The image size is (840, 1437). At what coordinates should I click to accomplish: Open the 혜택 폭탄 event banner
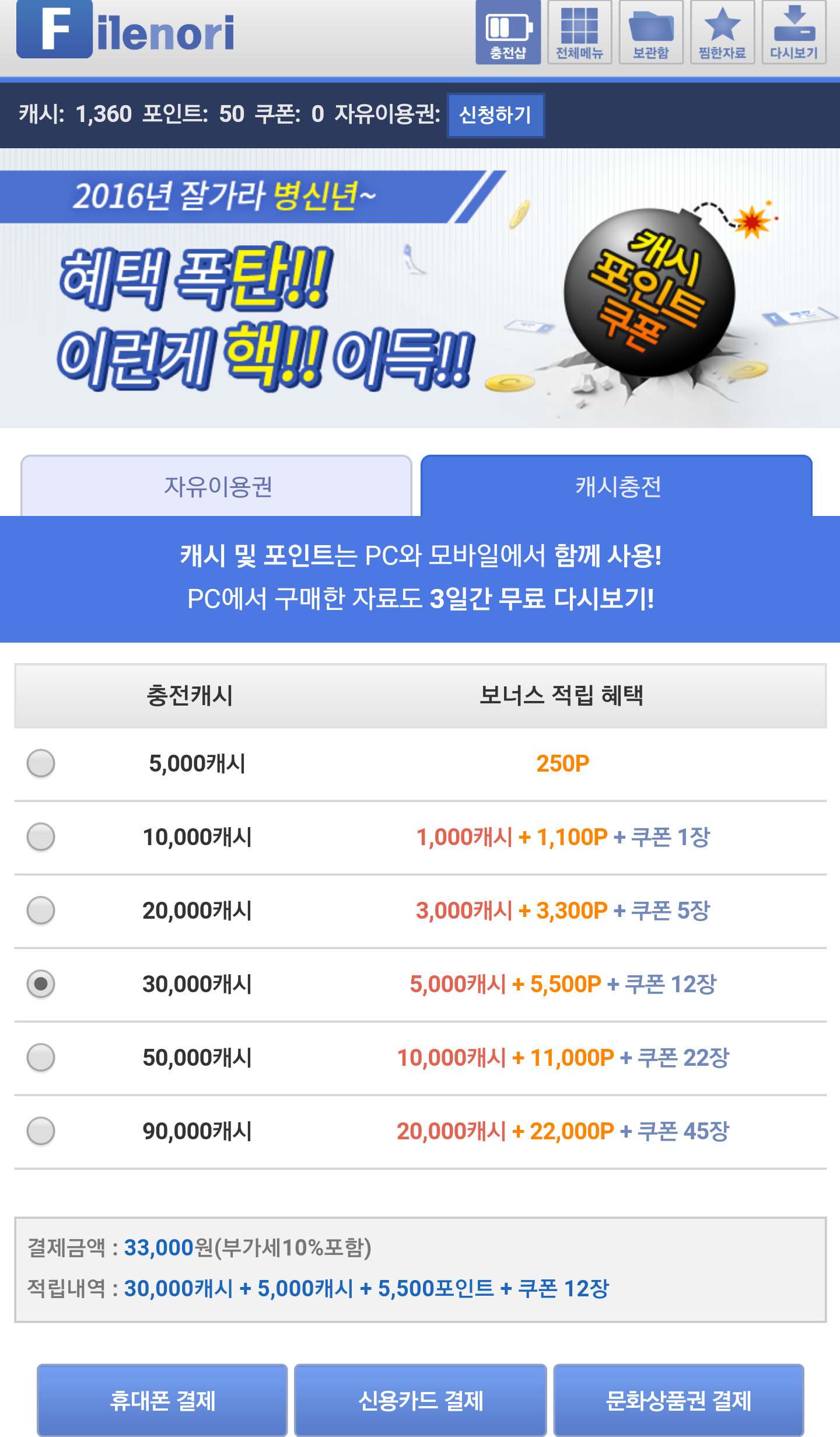pyautogui.click(x=420, y=288)
